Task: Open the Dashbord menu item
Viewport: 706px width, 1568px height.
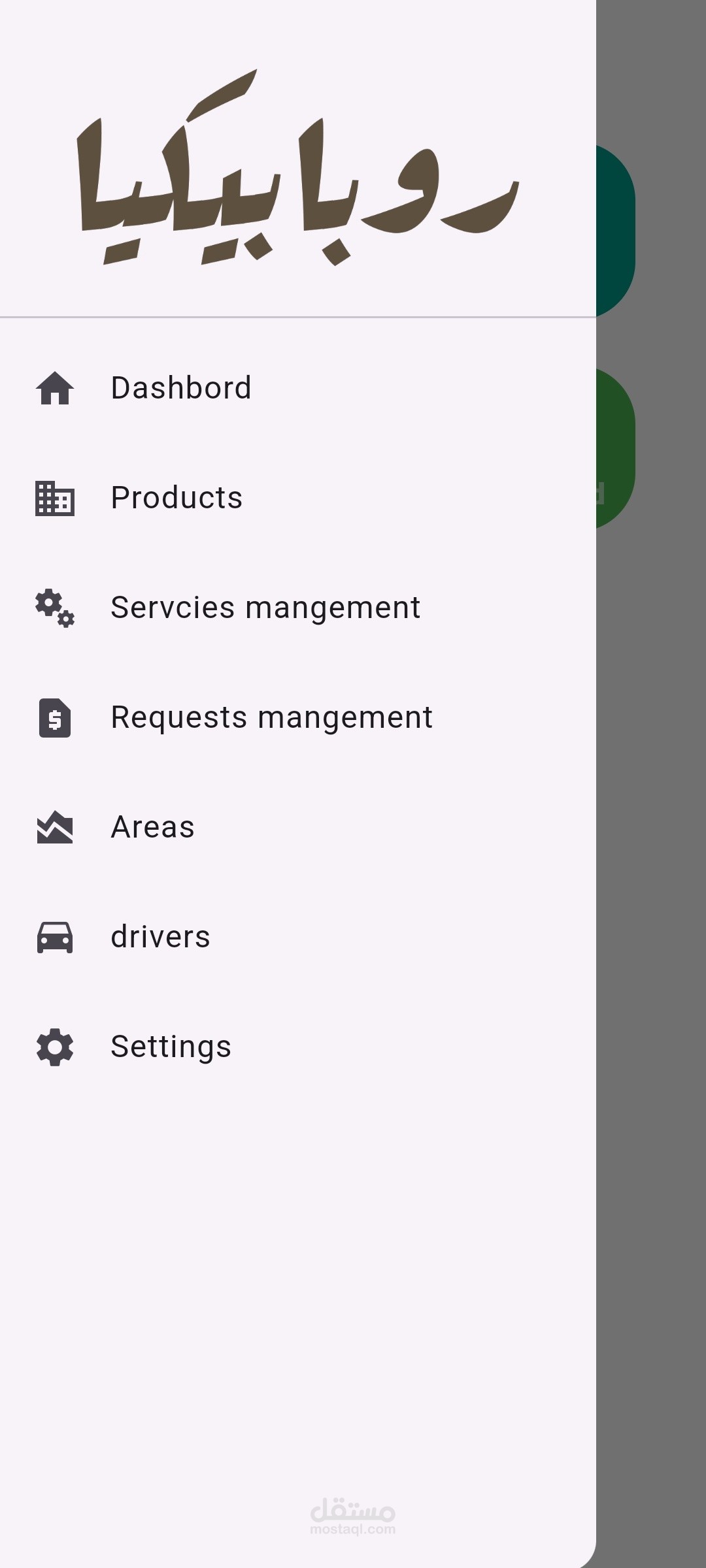Action: [x=298, y=388]
